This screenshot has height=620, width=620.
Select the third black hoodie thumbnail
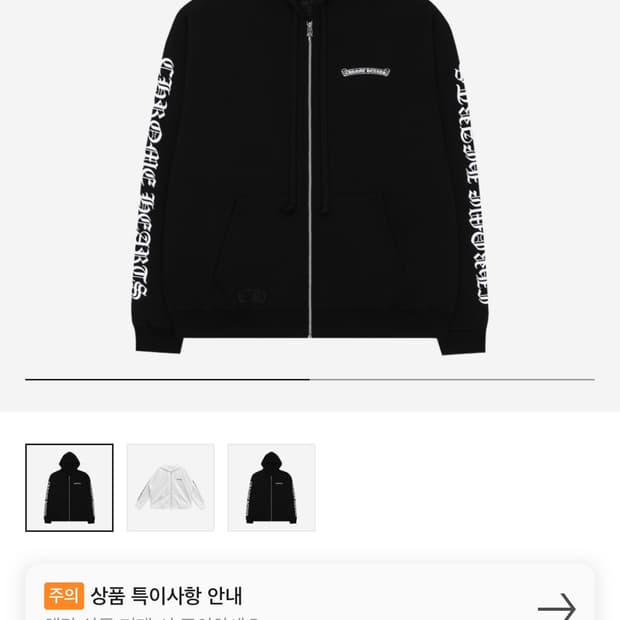[271, 487]
